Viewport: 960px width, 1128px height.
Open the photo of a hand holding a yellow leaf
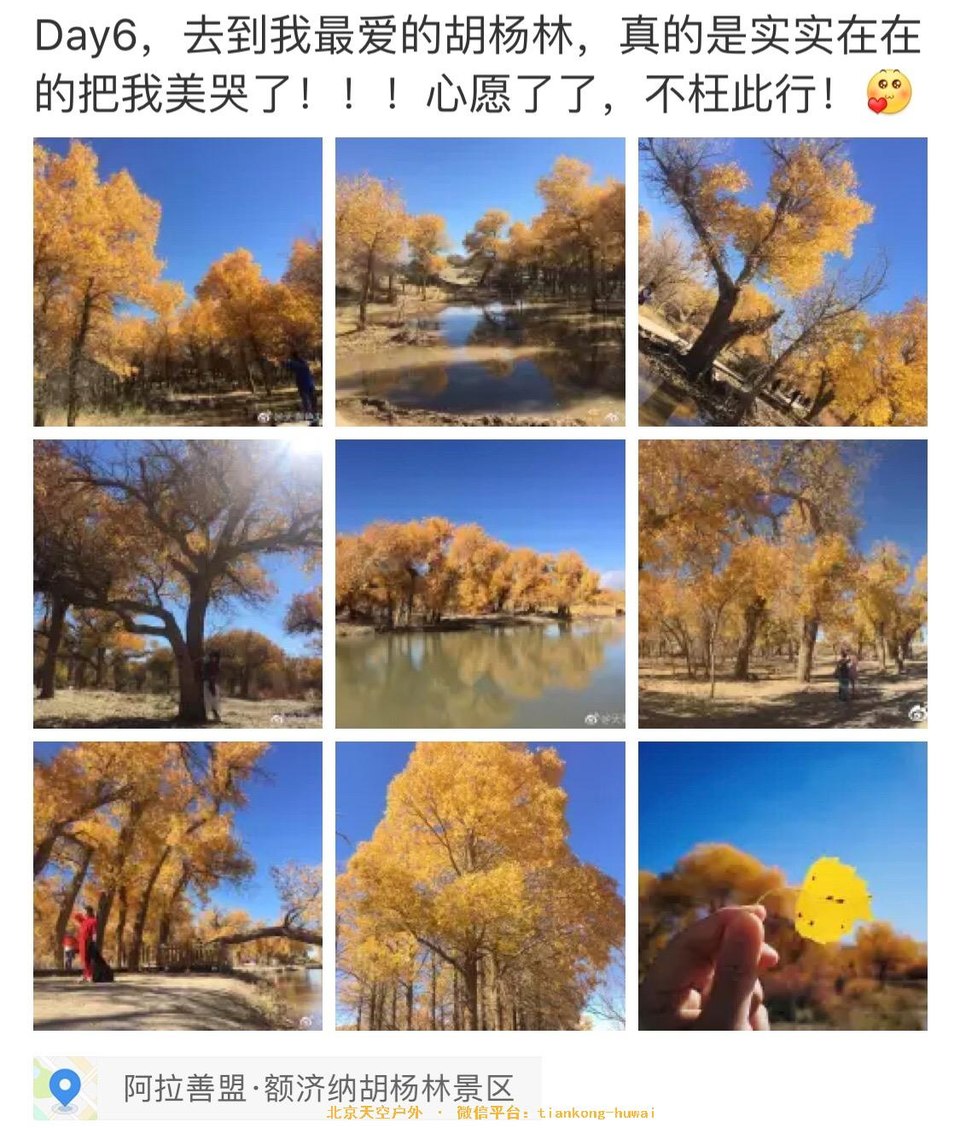tap(783, 886)
